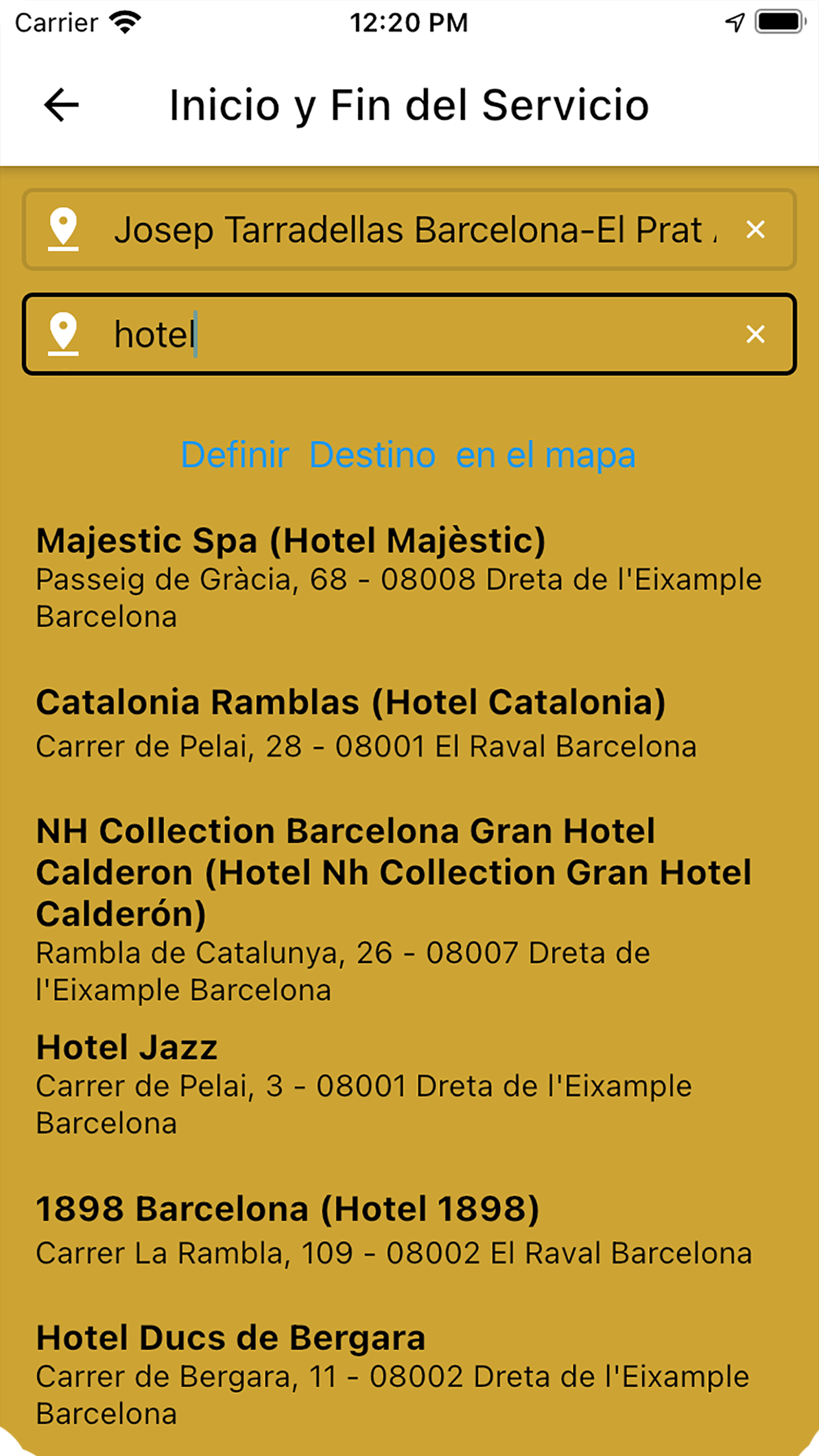Go back with the arrow icon

[x=61, y=105]
